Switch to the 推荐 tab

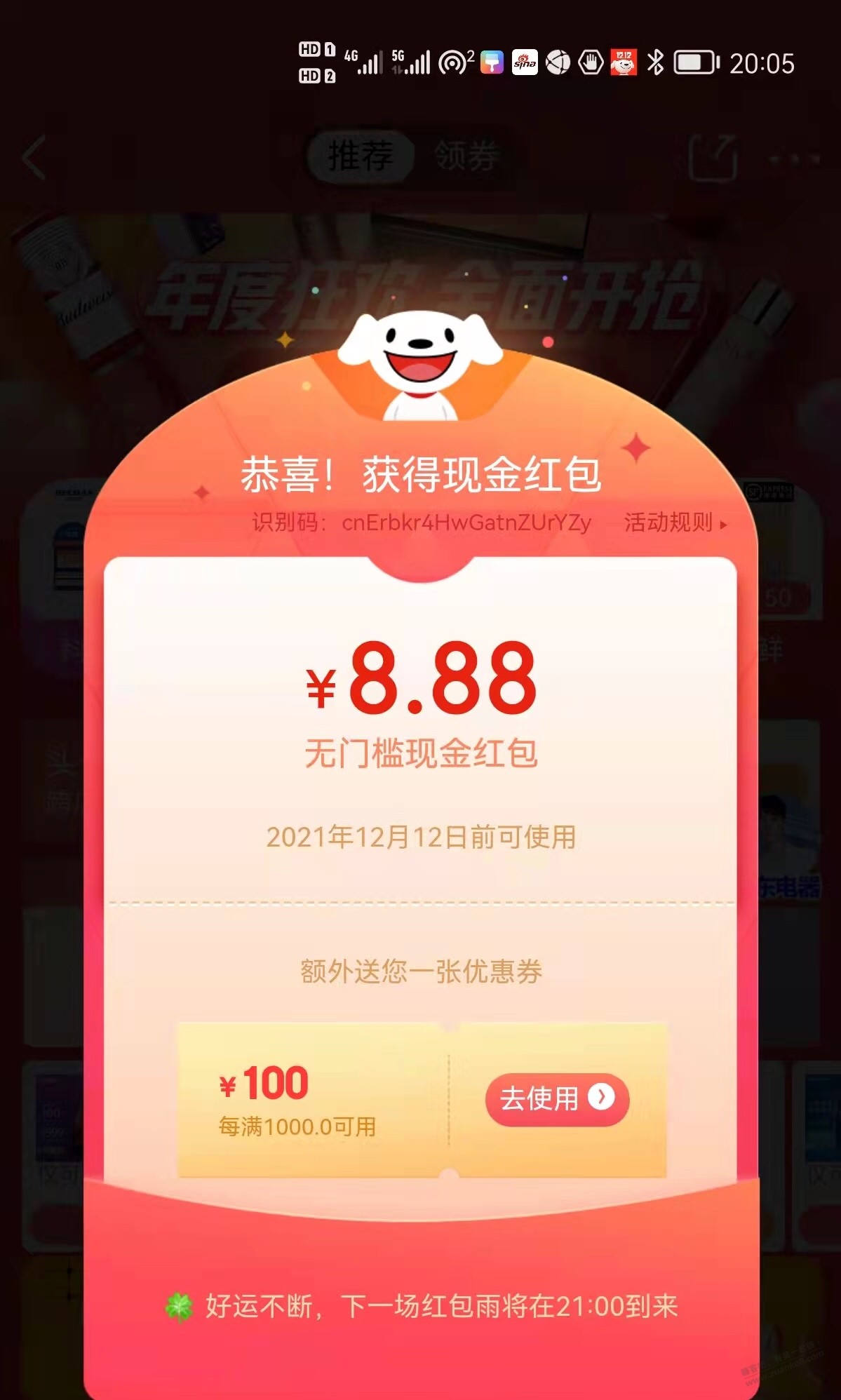click(361, 156)
